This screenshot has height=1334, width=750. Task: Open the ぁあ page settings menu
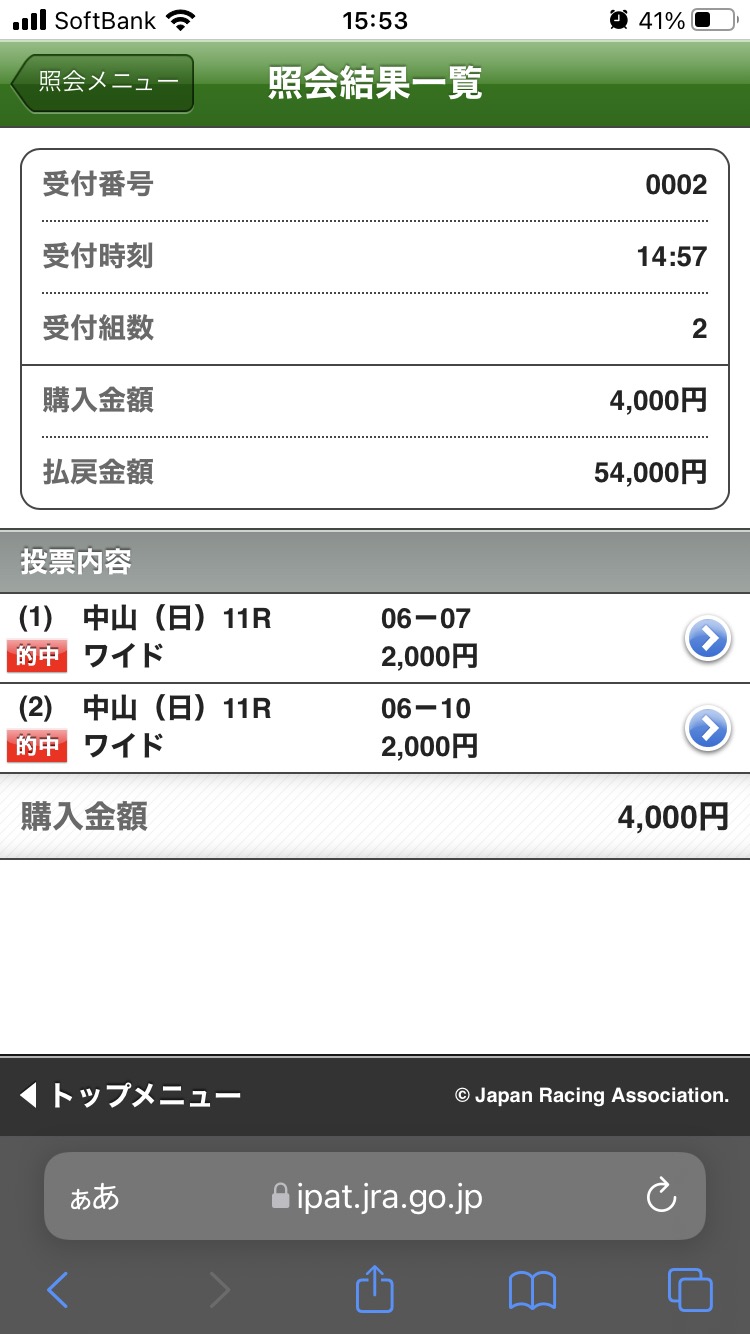tap(94, 1197)
